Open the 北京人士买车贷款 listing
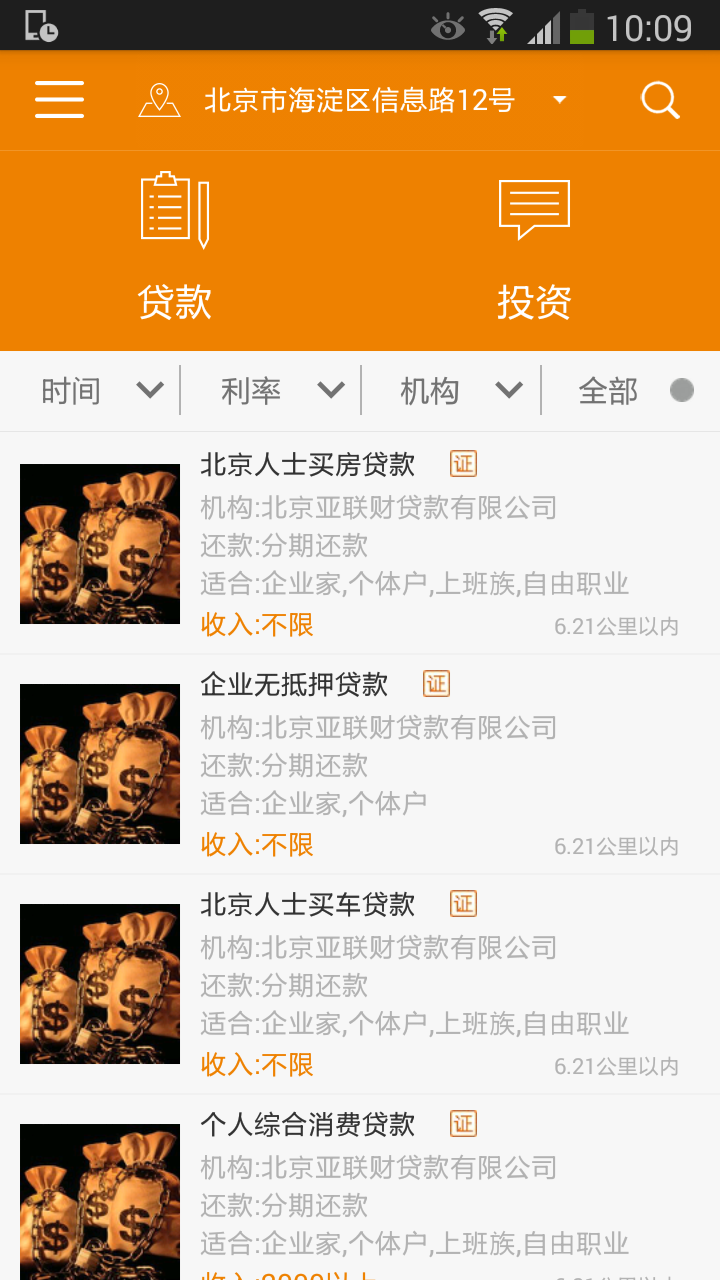Image resolution: width=720 pixels, height=1280 pixels. 360,984
